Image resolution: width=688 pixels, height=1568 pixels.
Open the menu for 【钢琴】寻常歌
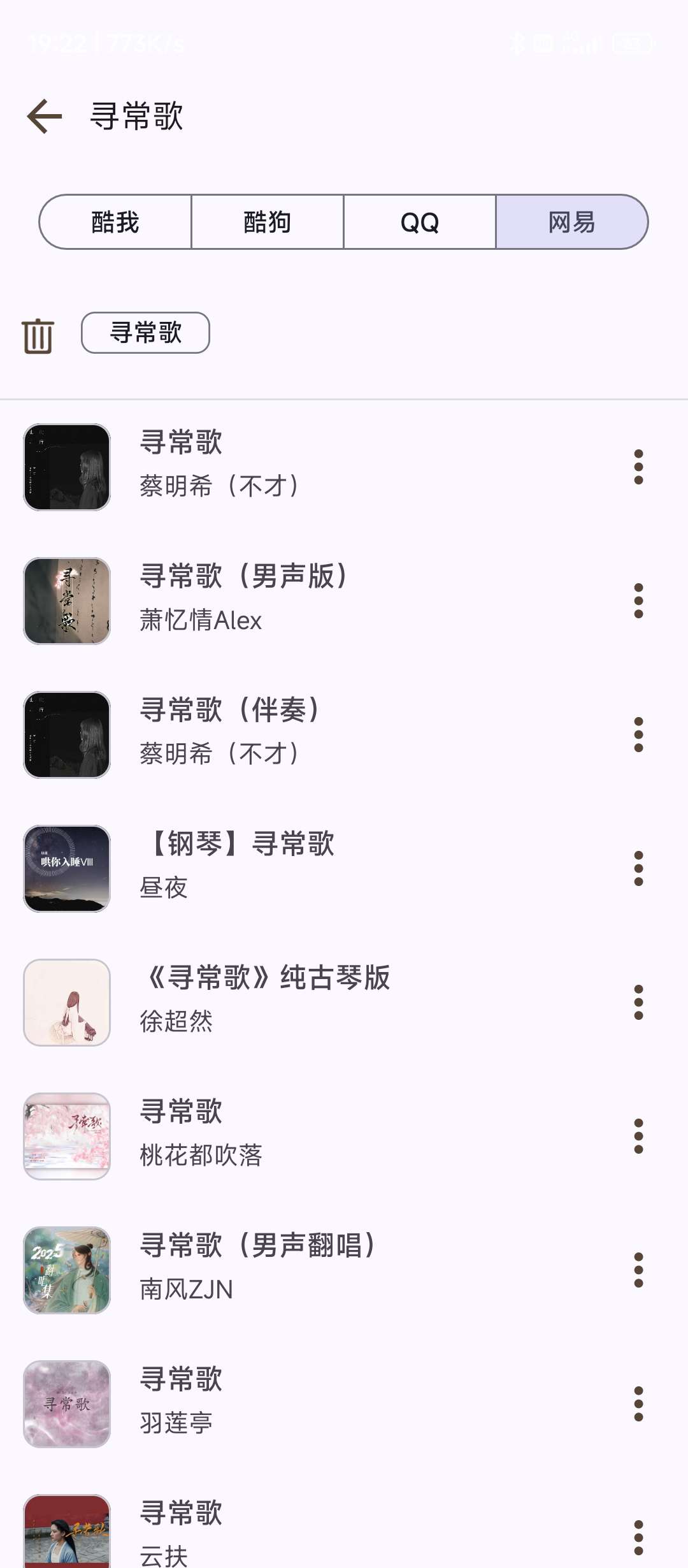(639, 869)
